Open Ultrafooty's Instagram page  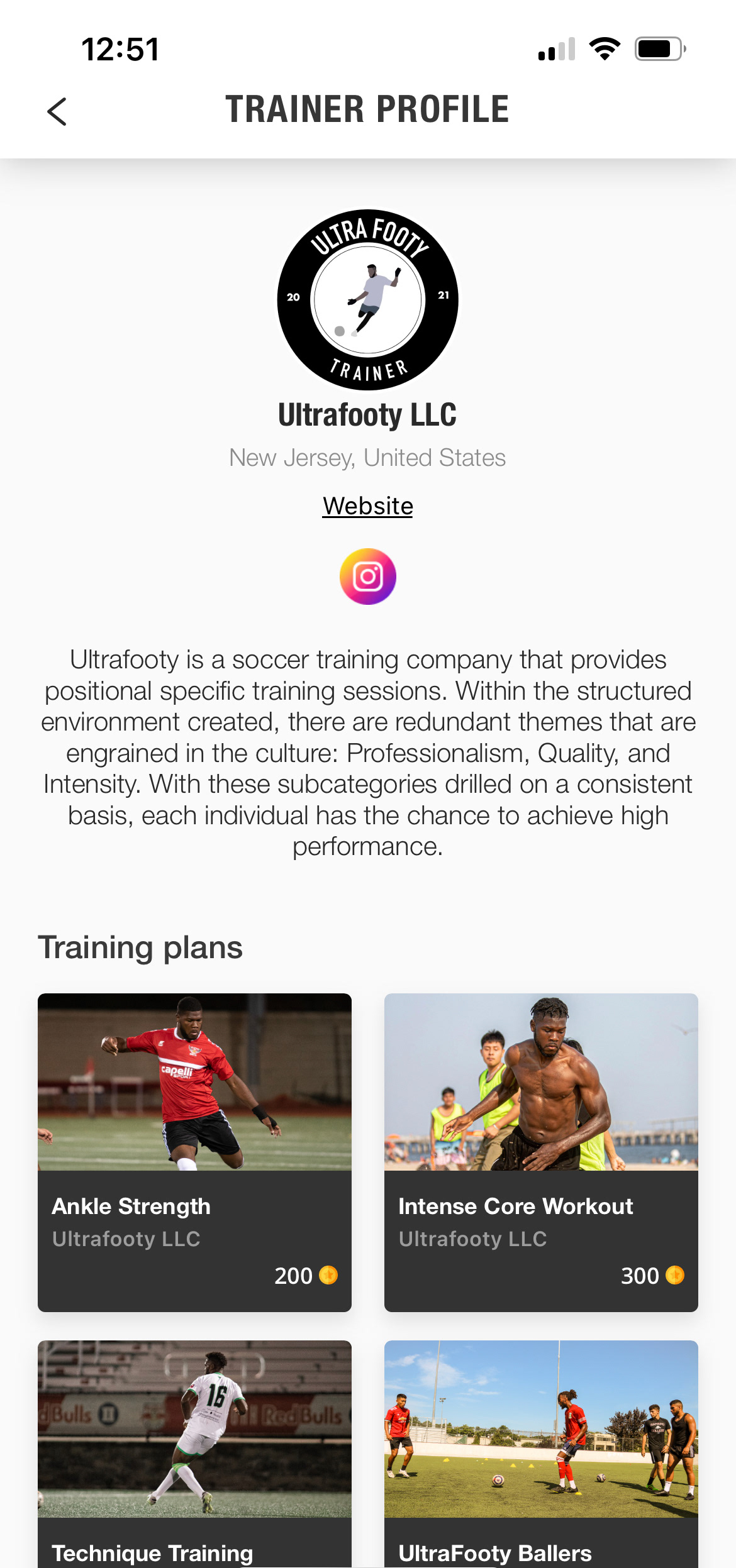[368, 577]
